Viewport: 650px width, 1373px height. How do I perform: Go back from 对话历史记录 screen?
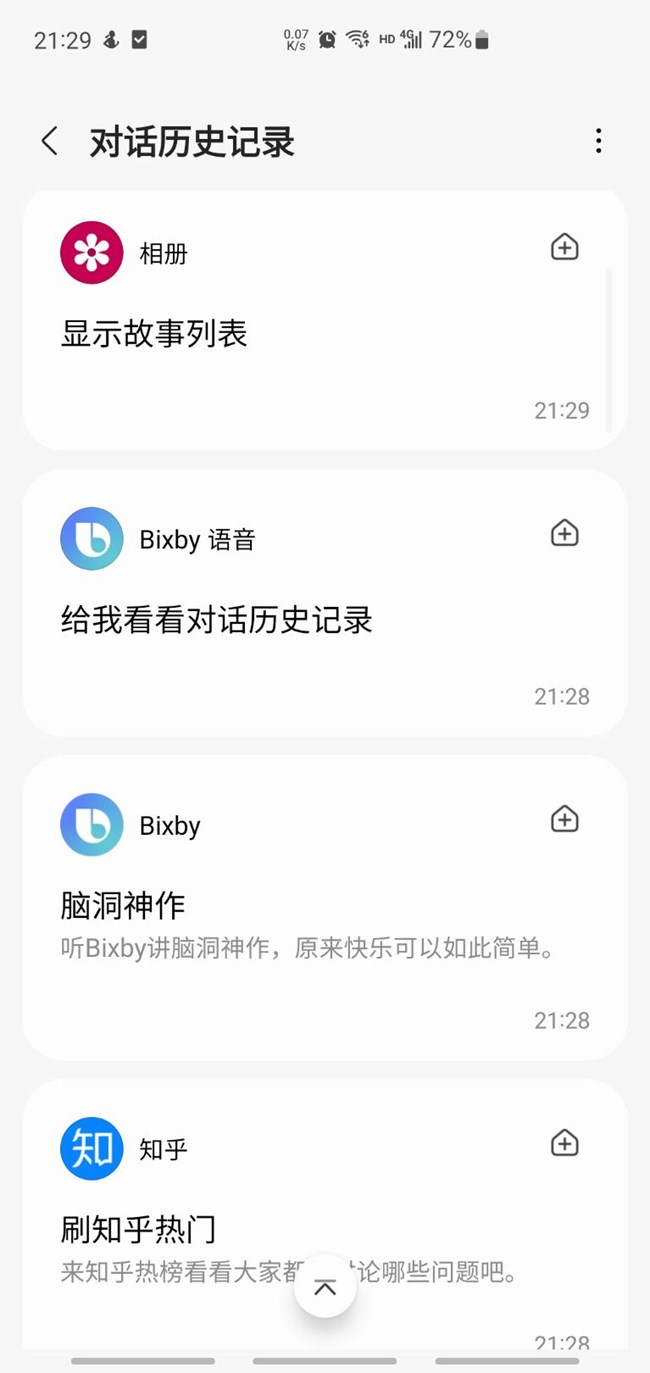click(49, 141)
